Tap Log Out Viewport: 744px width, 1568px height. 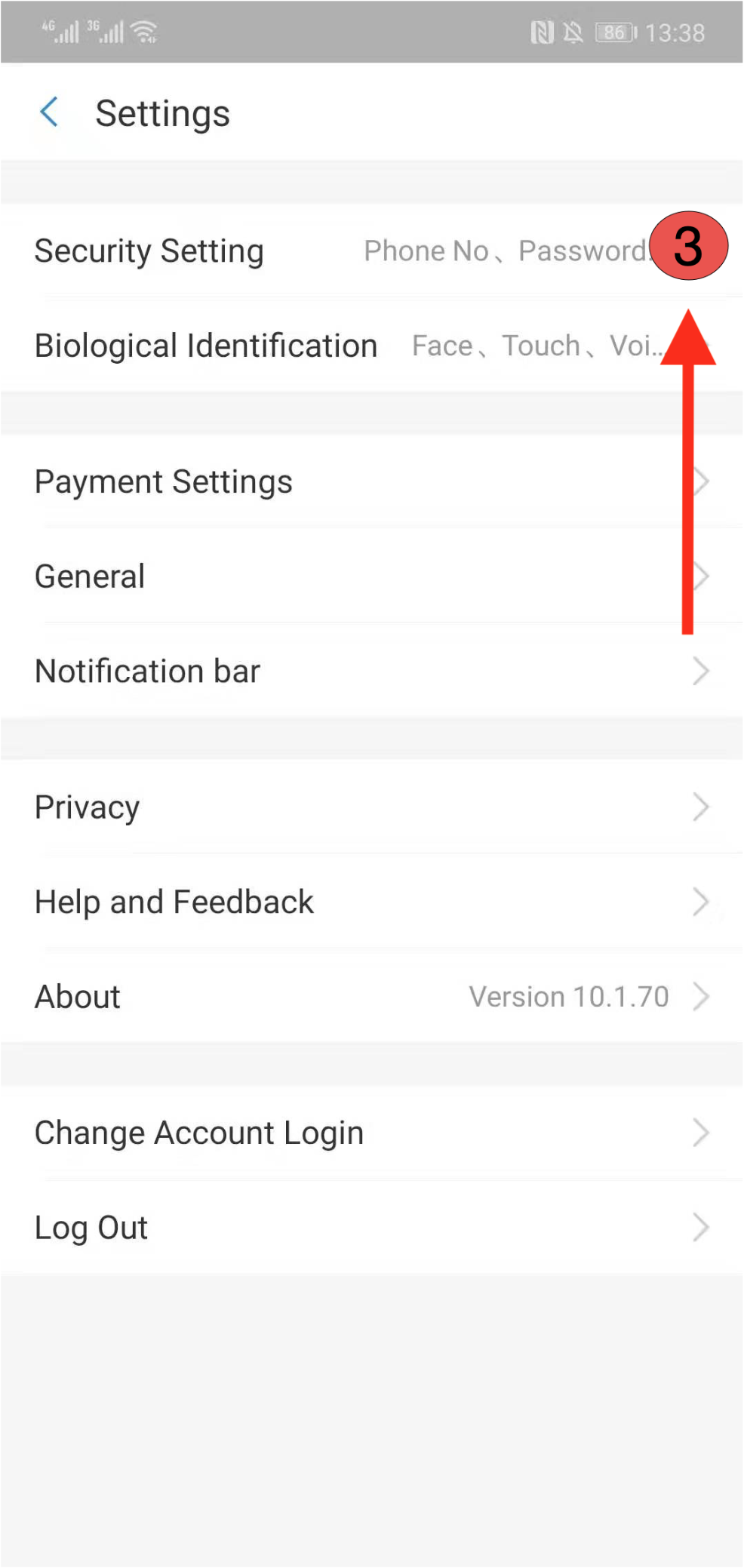[x=91, y=1228]
